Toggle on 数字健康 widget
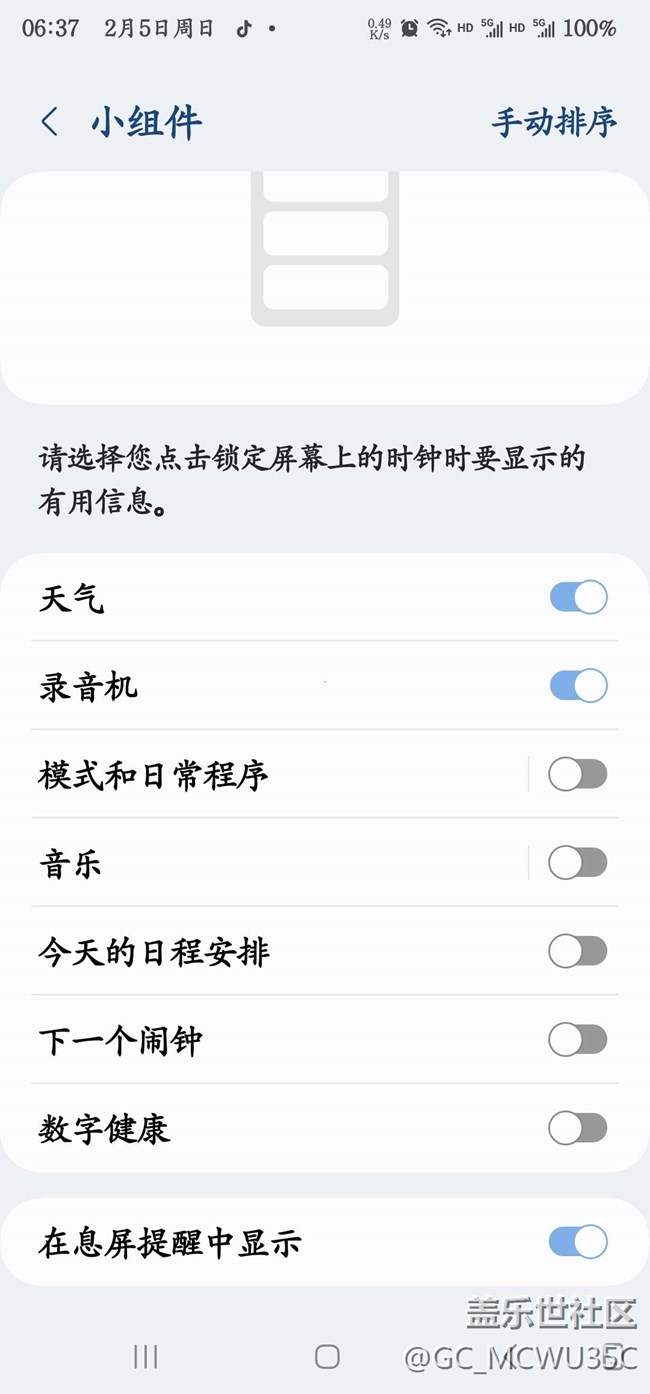The width and height of the screenshot is (650, 1394). point(578,1128)
